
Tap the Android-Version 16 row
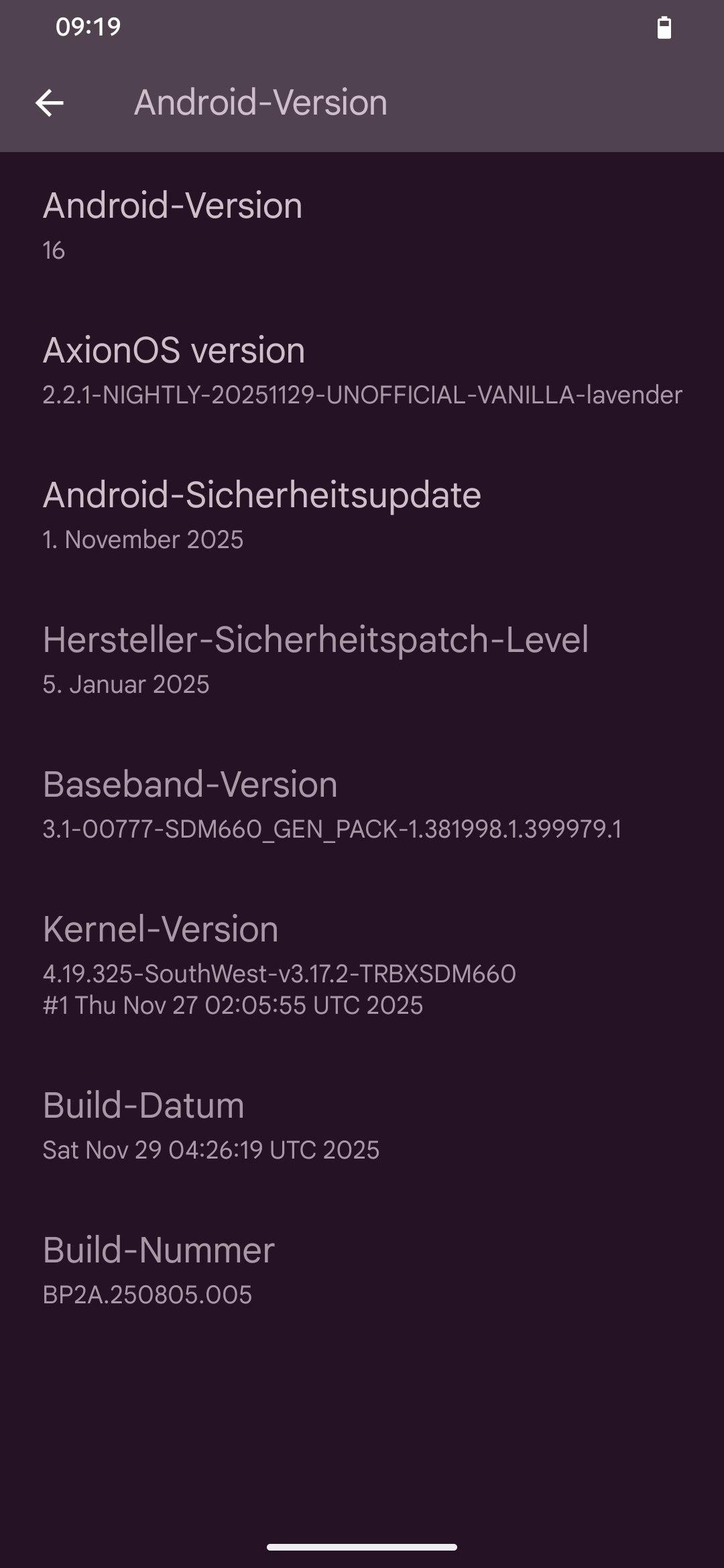click(362, 226)
